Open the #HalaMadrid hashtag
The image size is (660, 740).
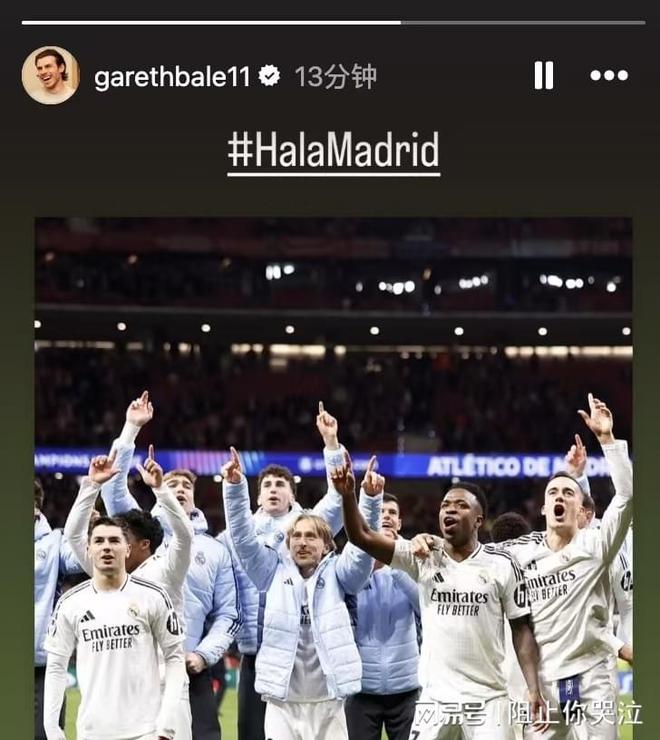[333, 151]
